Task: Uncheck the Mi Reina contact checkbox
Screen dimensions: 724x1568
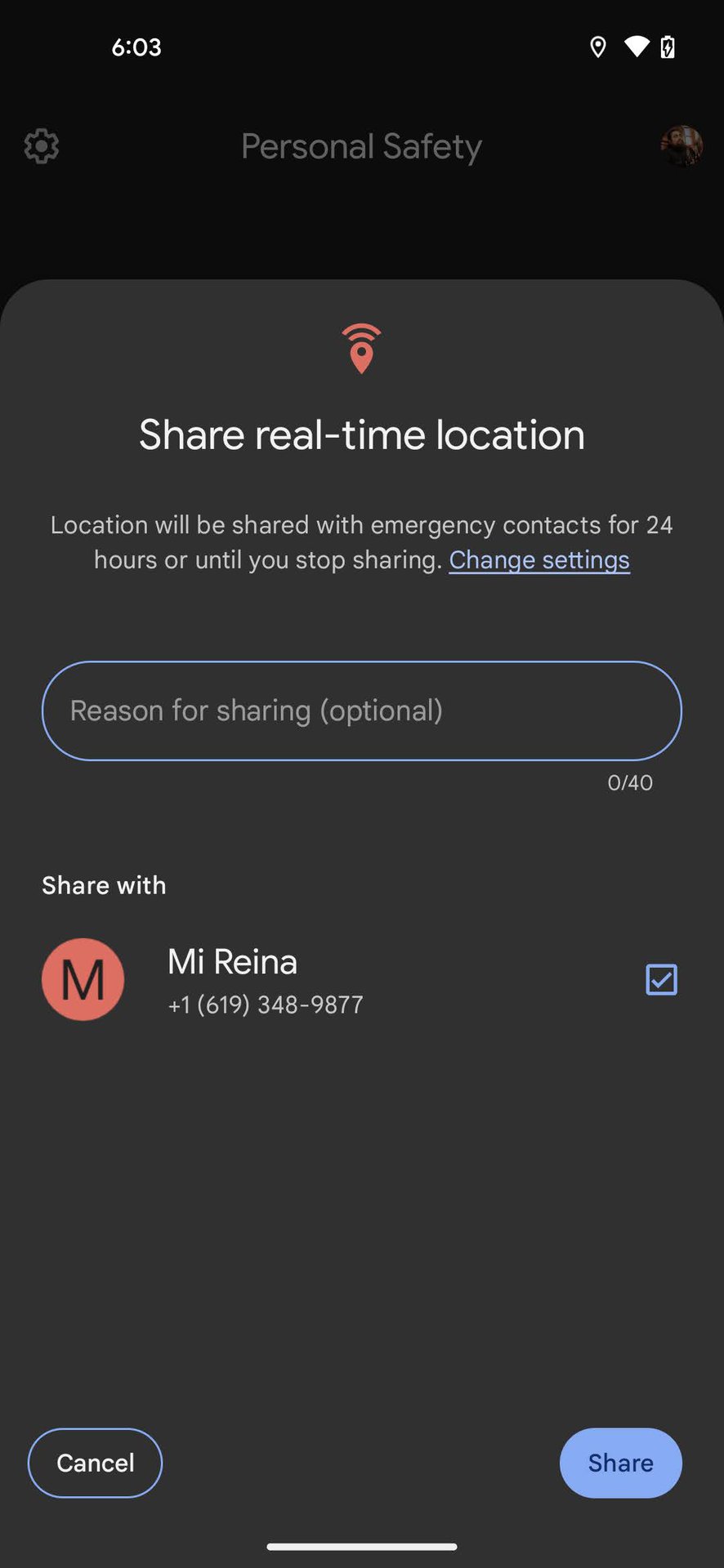Action: click(661, 979)
